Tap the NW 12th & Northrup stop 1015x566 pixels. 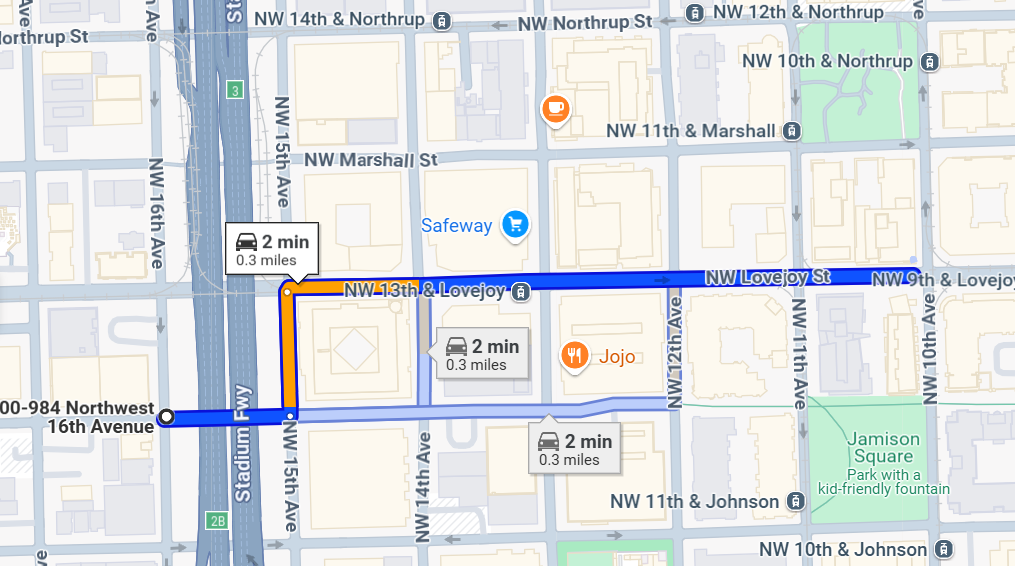pyautogui.click(x=695, y=13)
